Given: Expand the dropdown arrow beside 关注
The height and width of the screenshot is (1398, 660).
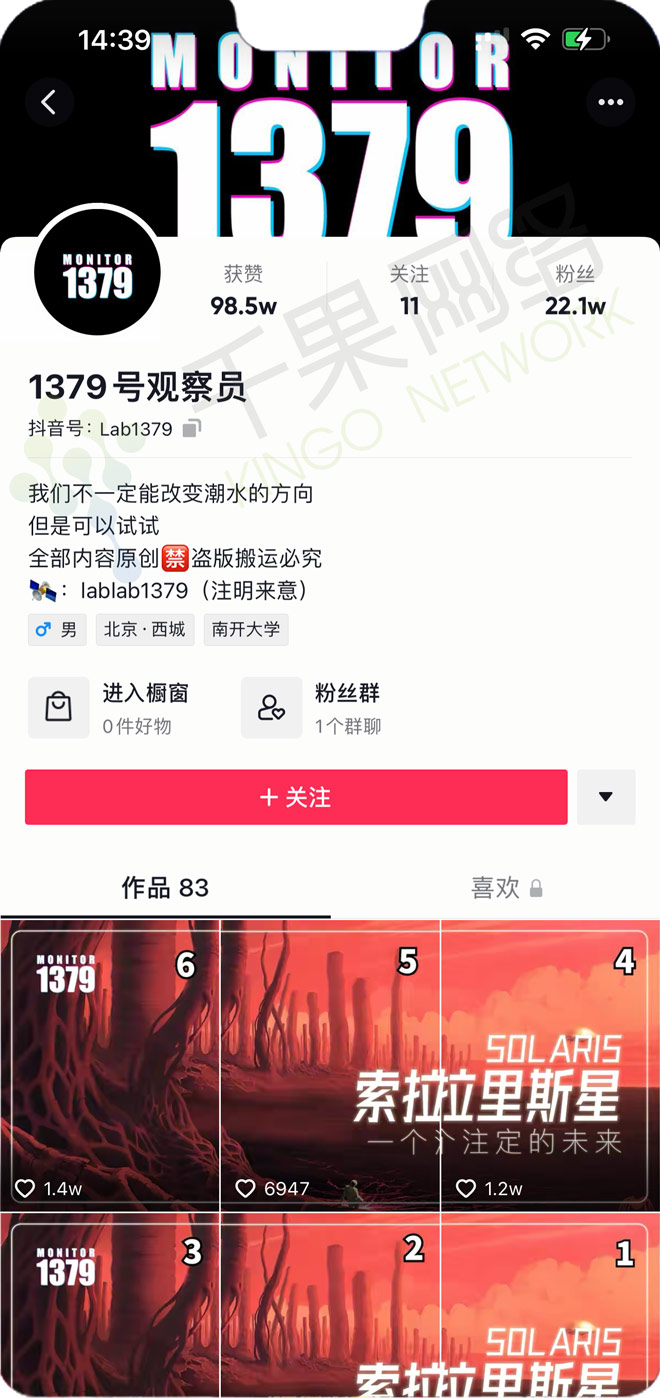Looking at the screenshot, I should [606, 797].
